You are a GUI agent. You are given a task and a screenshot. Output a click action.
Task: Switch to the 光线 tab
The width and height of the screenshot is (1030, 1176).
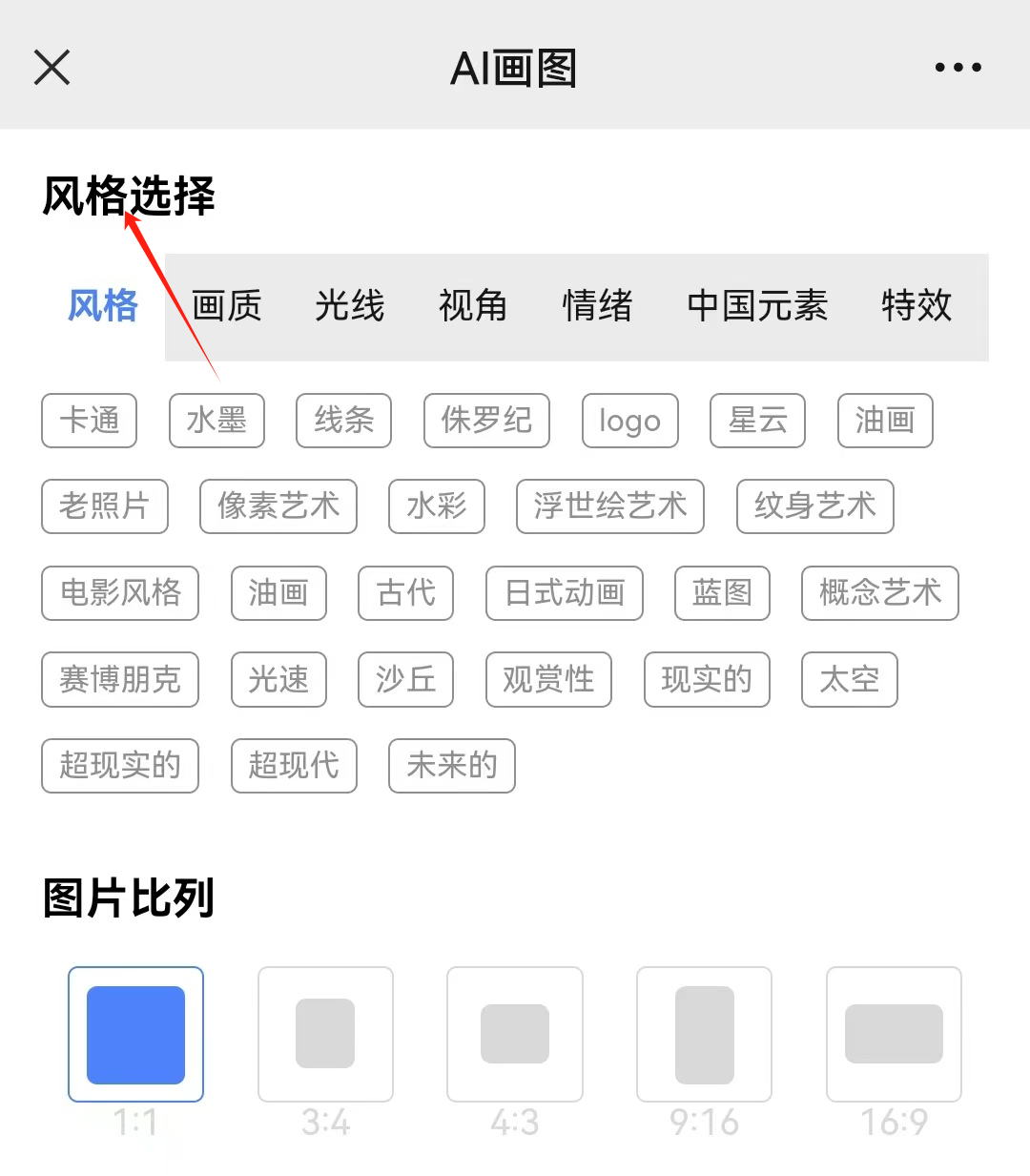click(x=349, y=306)
